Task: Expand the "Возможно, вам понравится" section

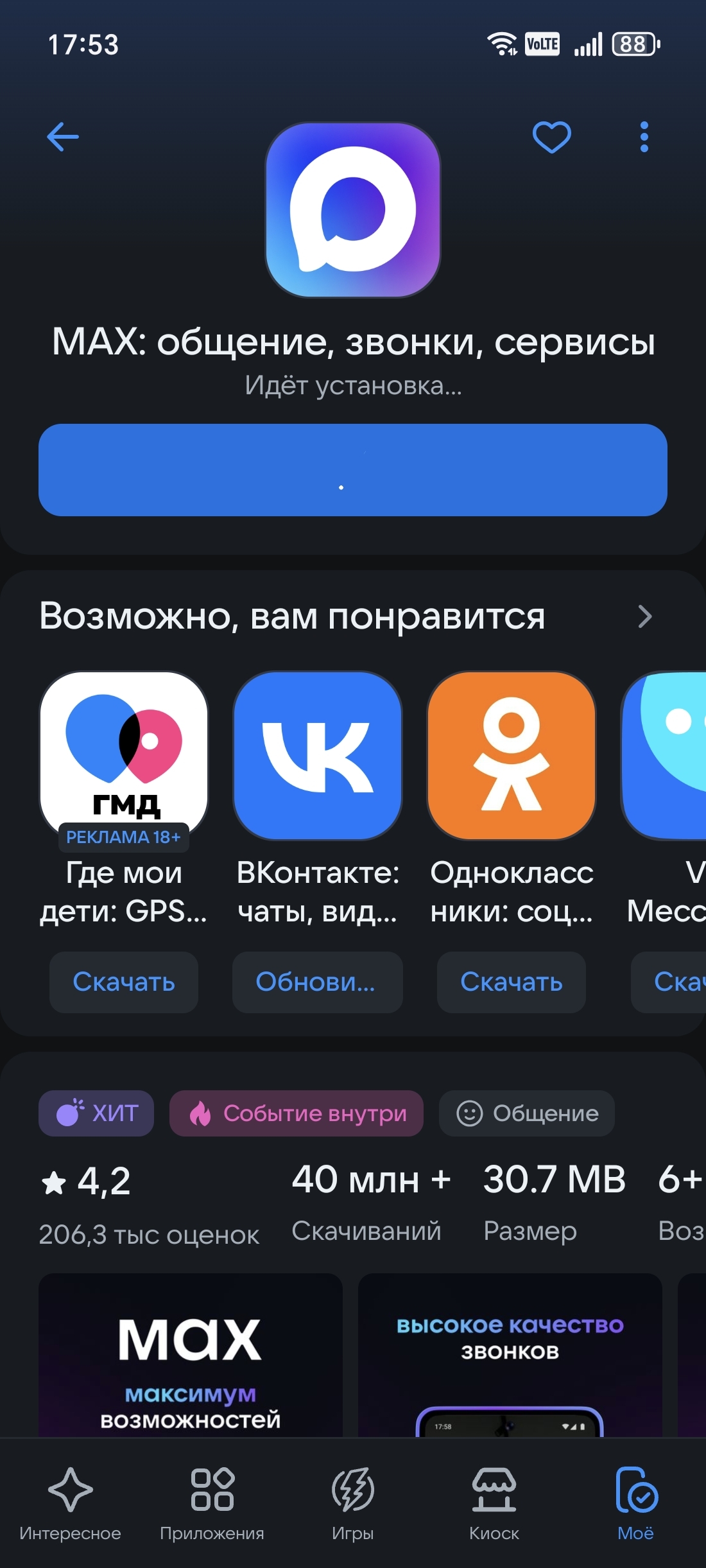Action: click(645, 616)
